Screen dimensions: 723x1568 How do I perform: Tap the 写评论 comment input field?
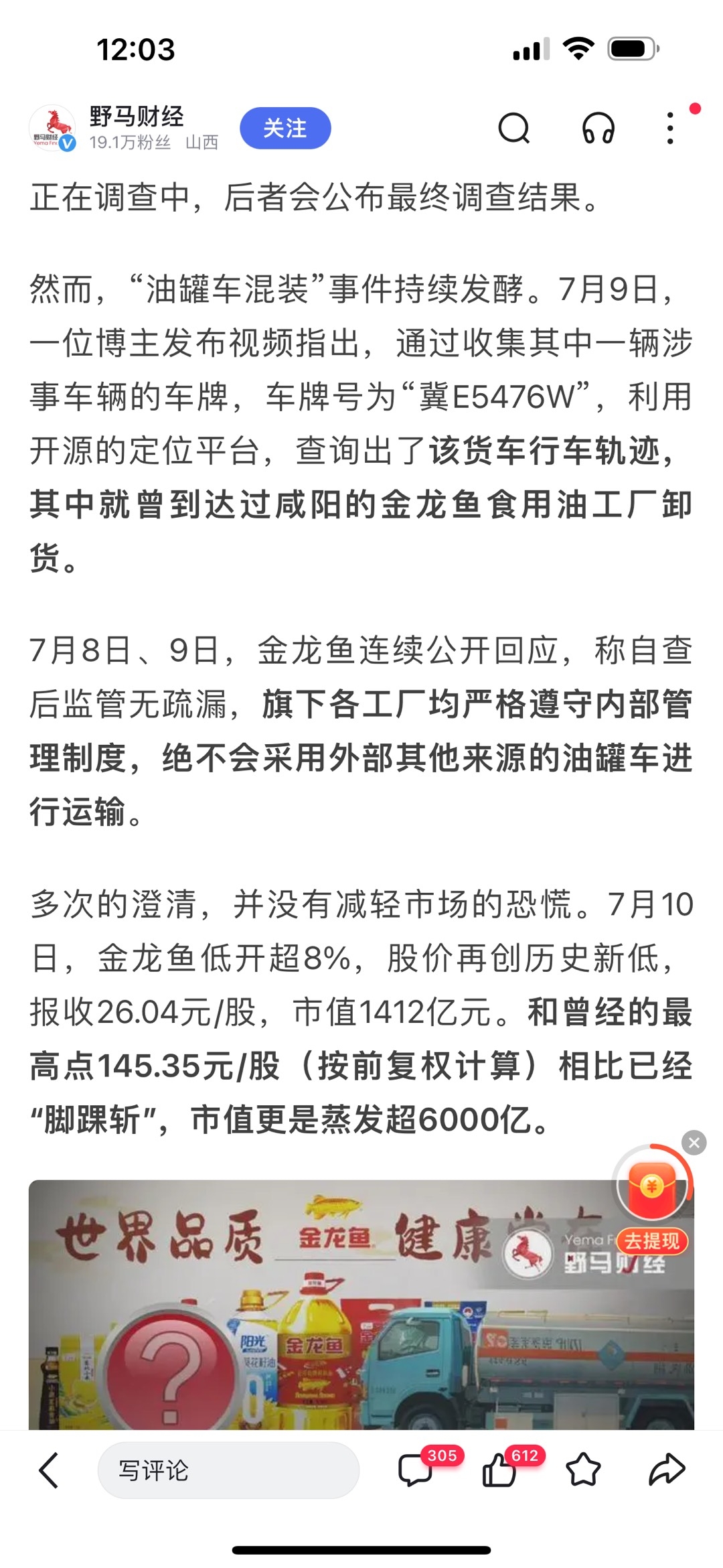[228, 1470]
